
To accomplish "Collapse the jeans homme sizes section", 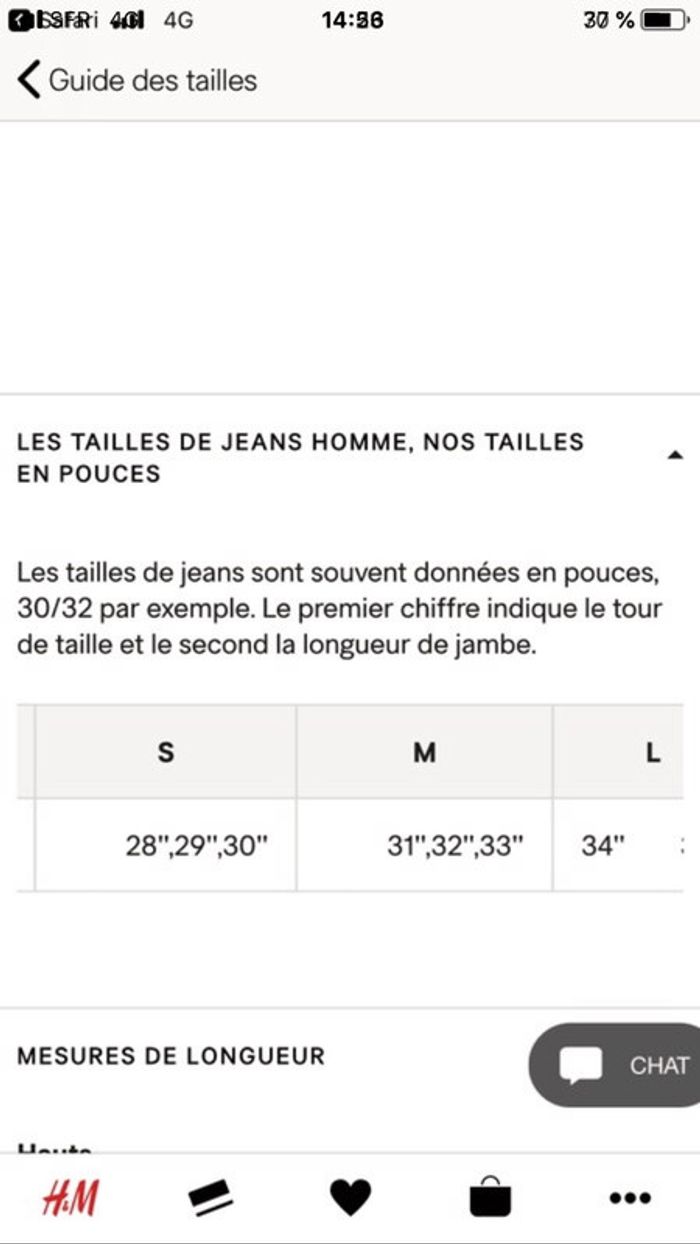I will 674,456.
